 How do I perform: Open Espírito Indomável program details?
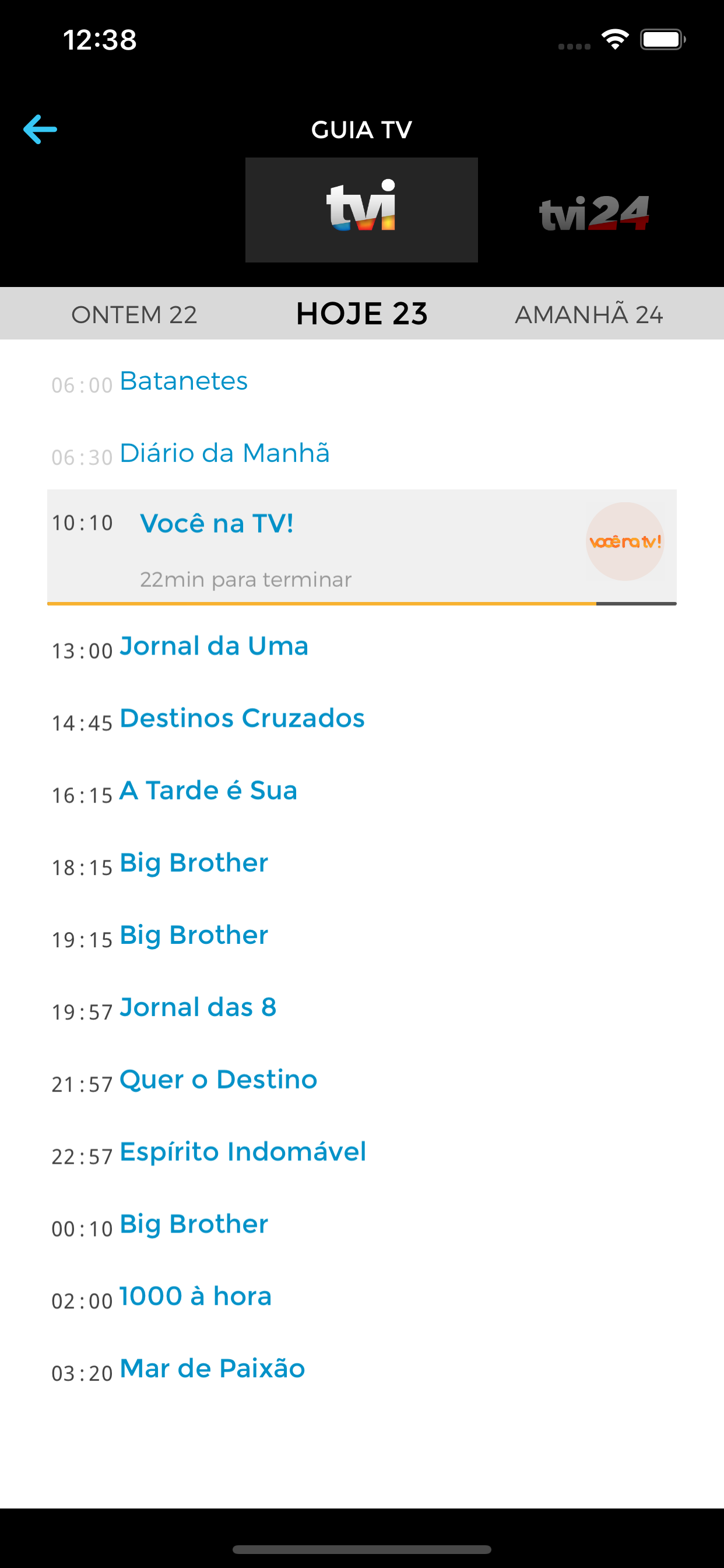pyautogui.click(x=242, y=1152)
